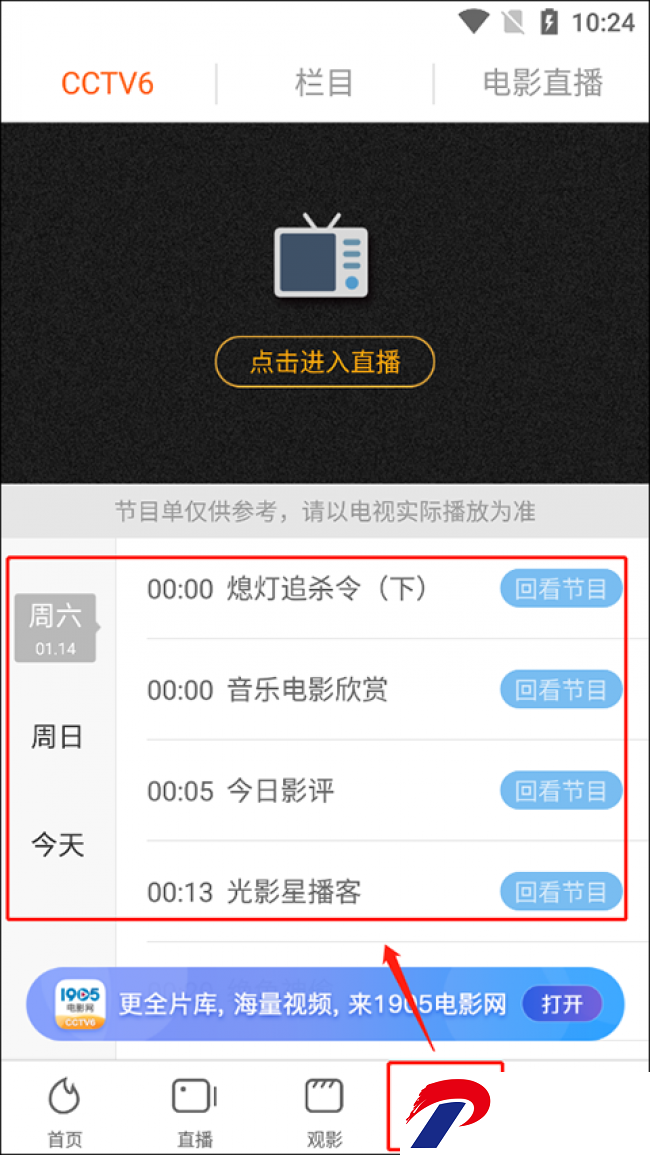Select 周日 in the schedule days

click(57, 738)
